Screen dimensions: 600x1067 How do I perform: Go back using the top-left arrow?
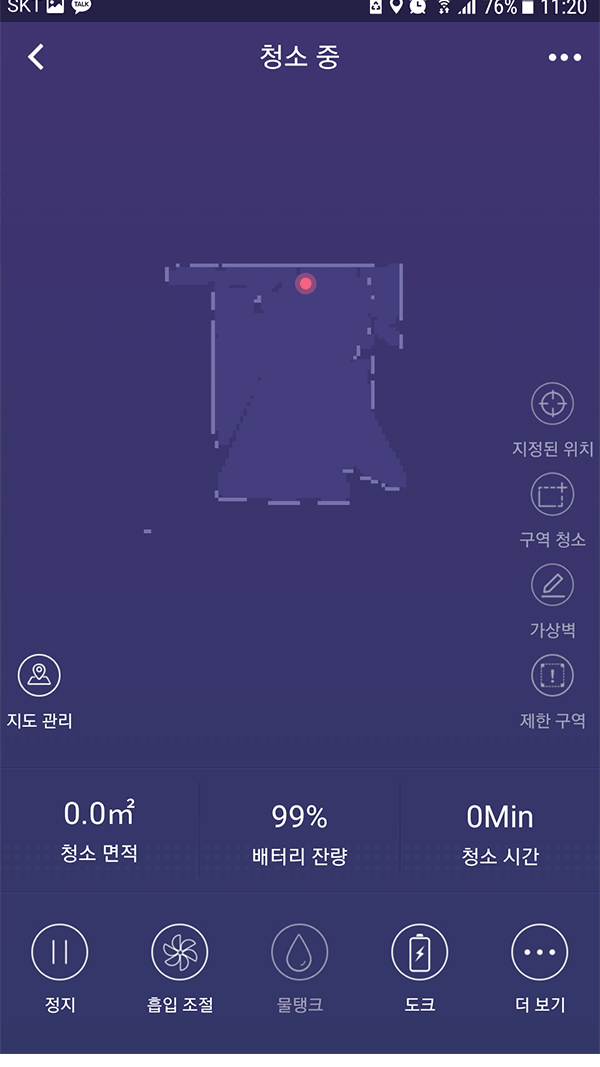click(x=37, y=57)
